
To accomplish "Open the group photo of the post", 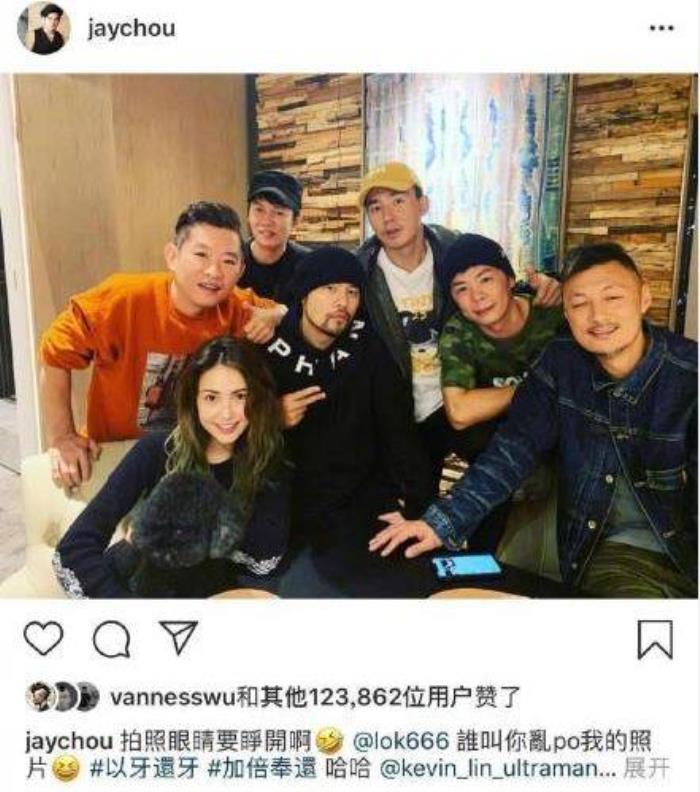I will click(350, 335).
